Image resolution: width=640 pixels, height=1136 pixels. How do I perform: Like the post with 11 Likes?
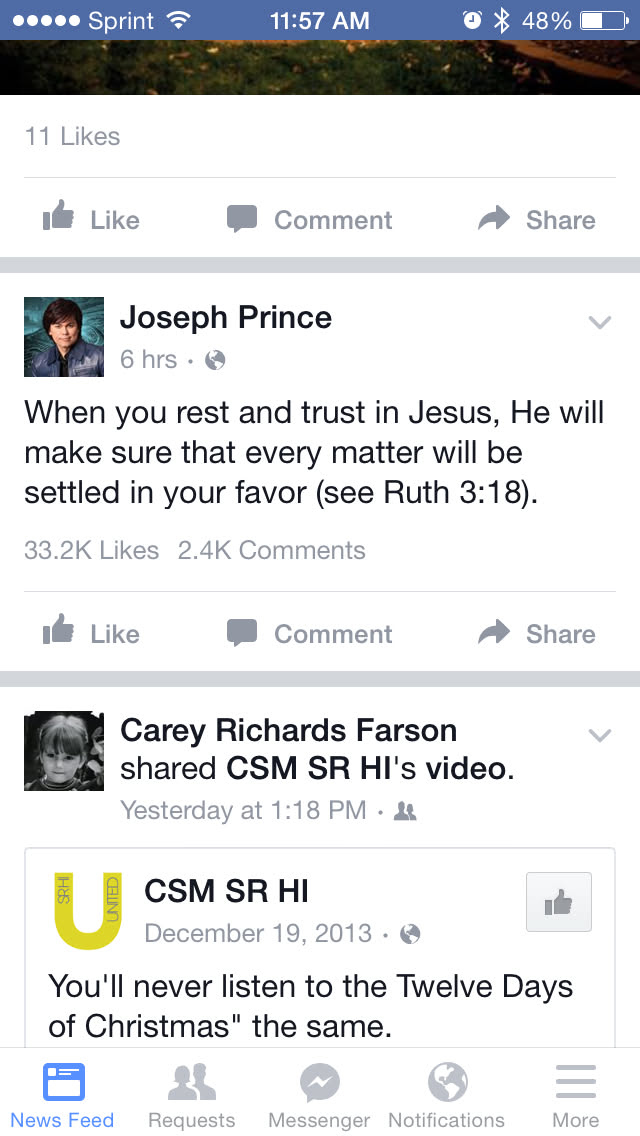91,219
